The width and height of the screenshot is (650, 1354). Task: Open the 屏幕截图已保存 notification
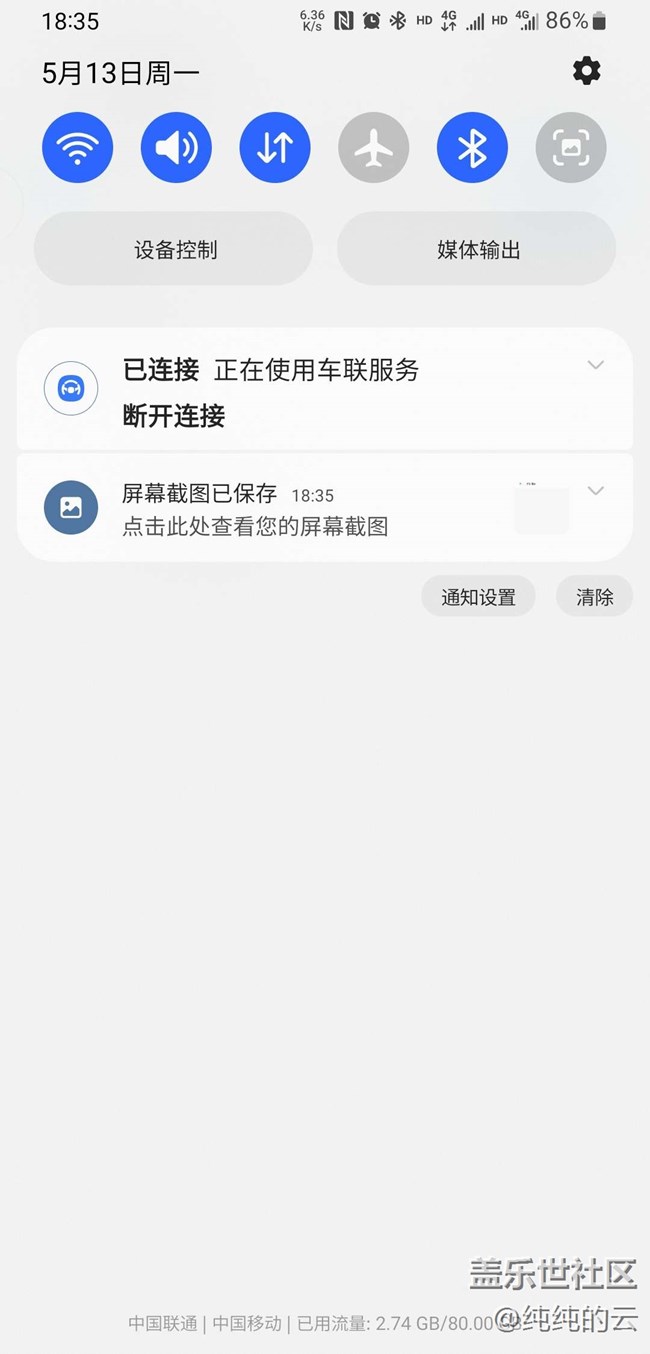pyautogui.click(x=255, y=509)
